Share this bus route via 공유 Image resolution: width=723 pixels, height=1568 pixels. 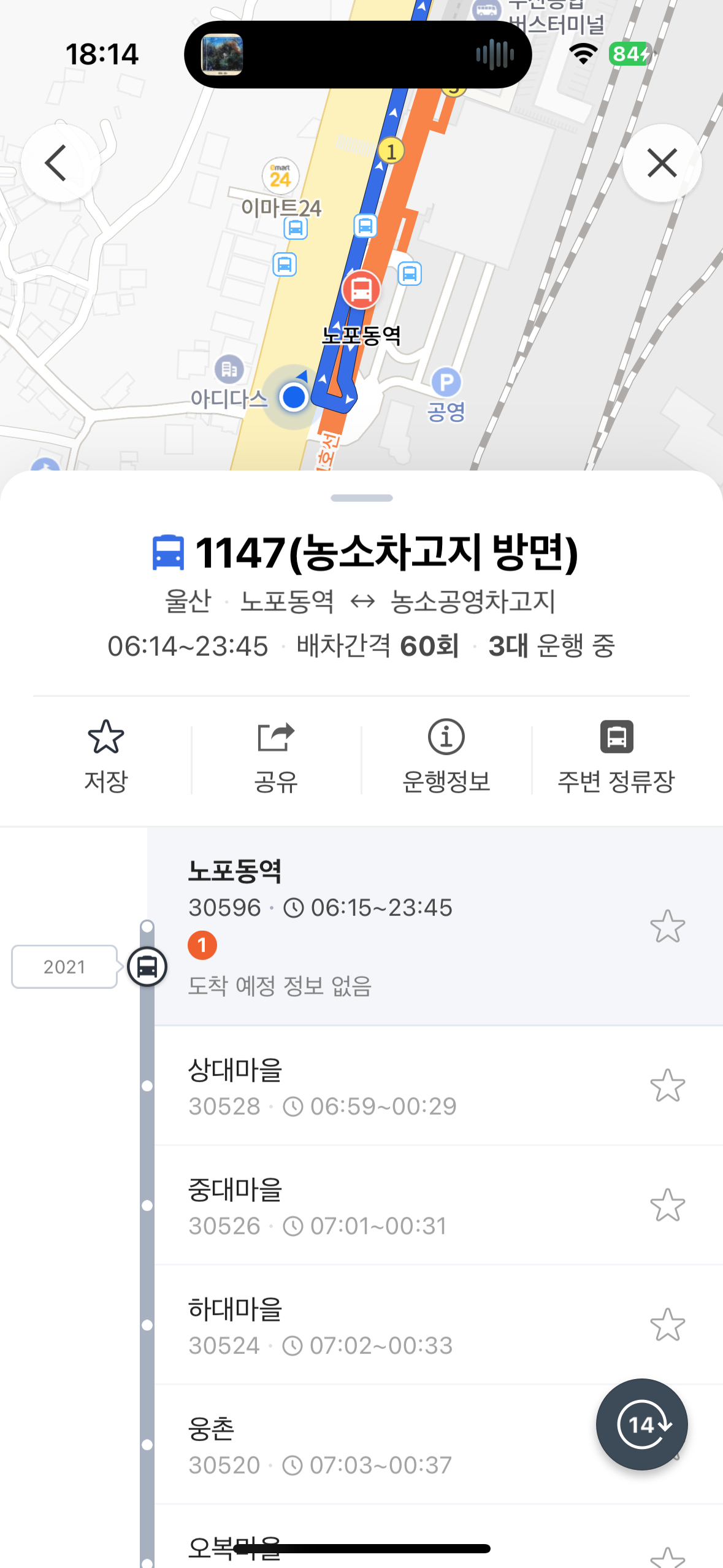click(276, 756)
